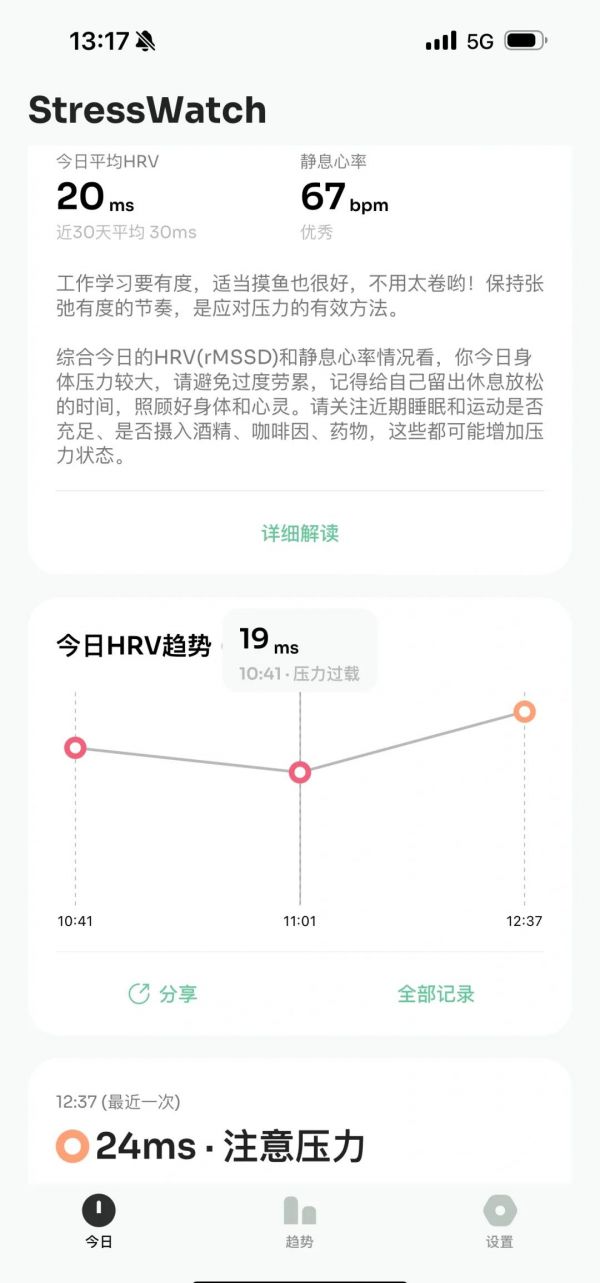Switch to the 趋势 tab
The image size is (600, 1283).
click(x=300, y=1222)
